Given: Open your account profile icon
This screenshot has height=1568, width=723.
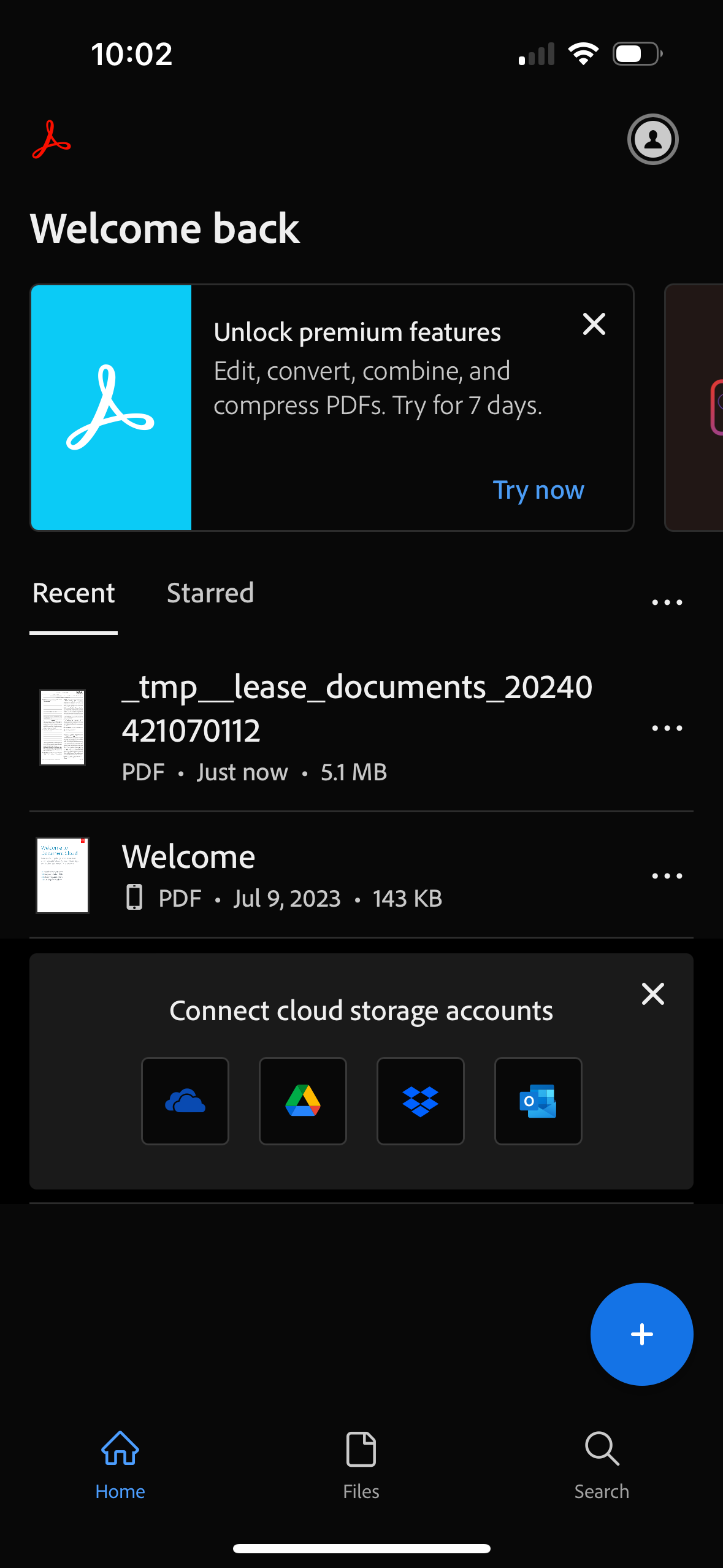Looking at the screenshot, I should [x=652, y=139].
